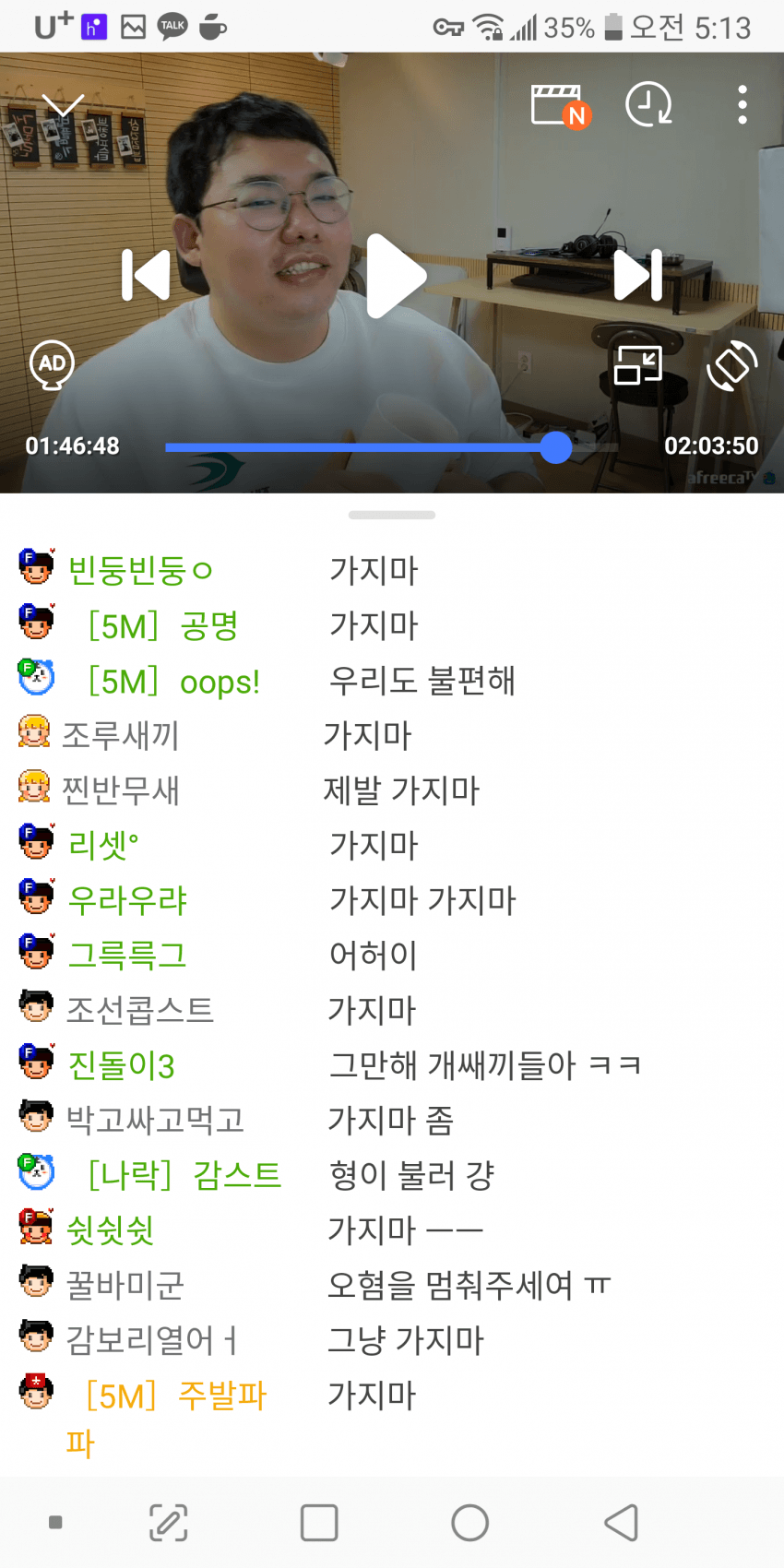Tap the AD speech bubble icon
The image size is (784, 1568).
pos(52,365)
